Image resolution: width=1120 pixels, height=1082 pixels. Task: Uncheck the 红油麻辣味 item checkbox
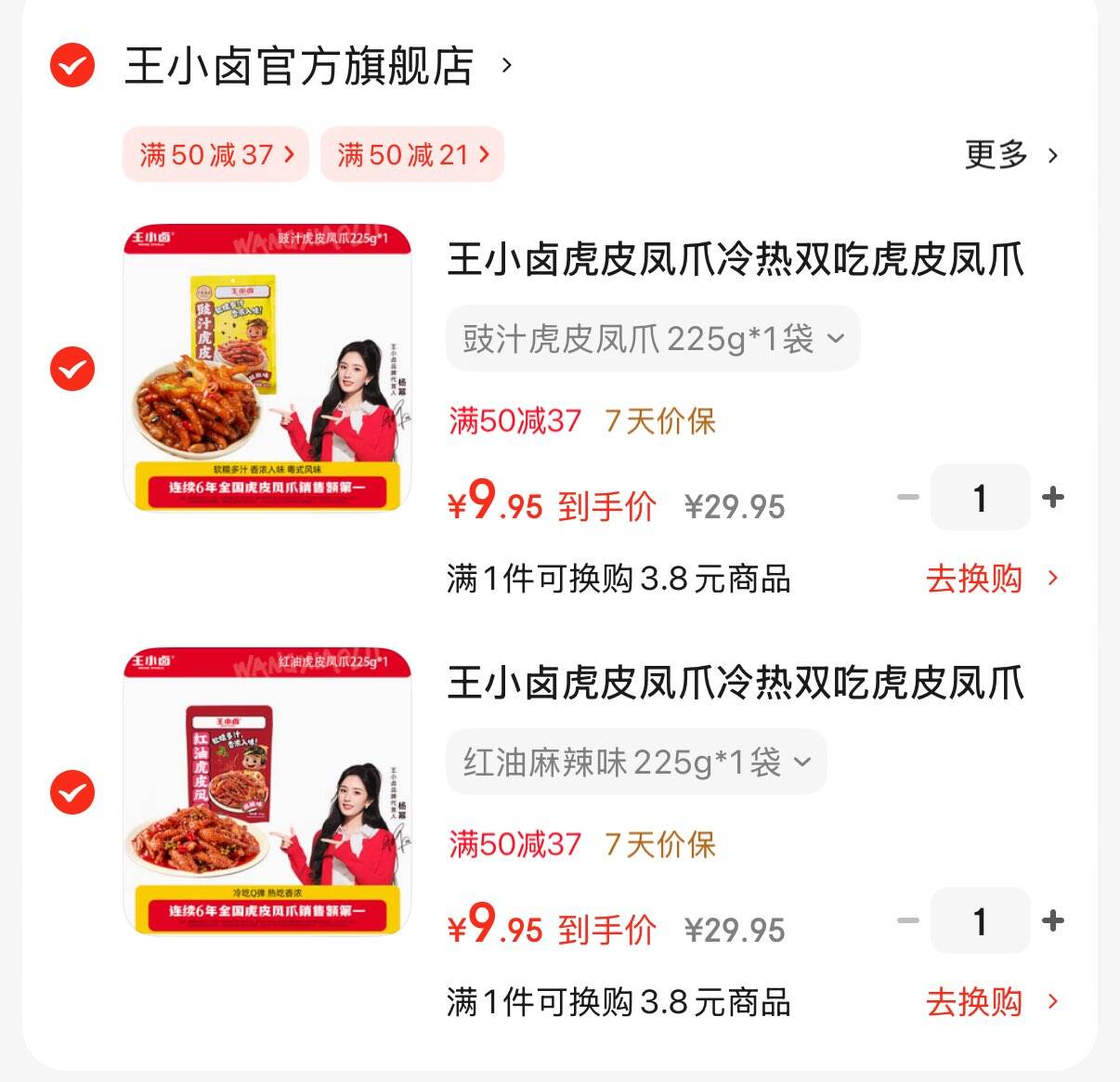tap(72, 792)
